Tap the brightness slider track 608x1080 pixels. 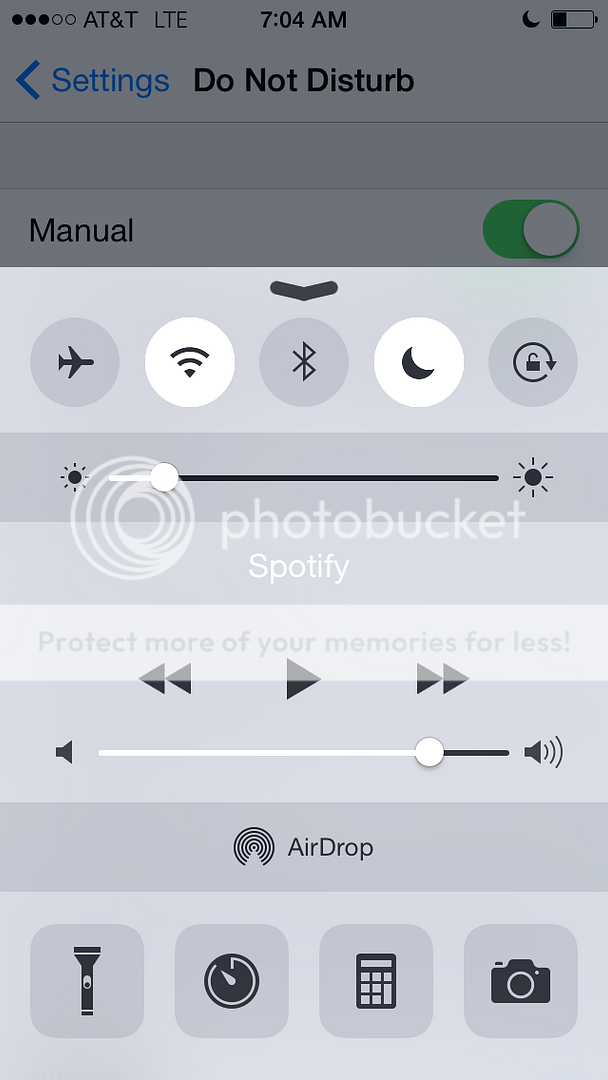330,478
